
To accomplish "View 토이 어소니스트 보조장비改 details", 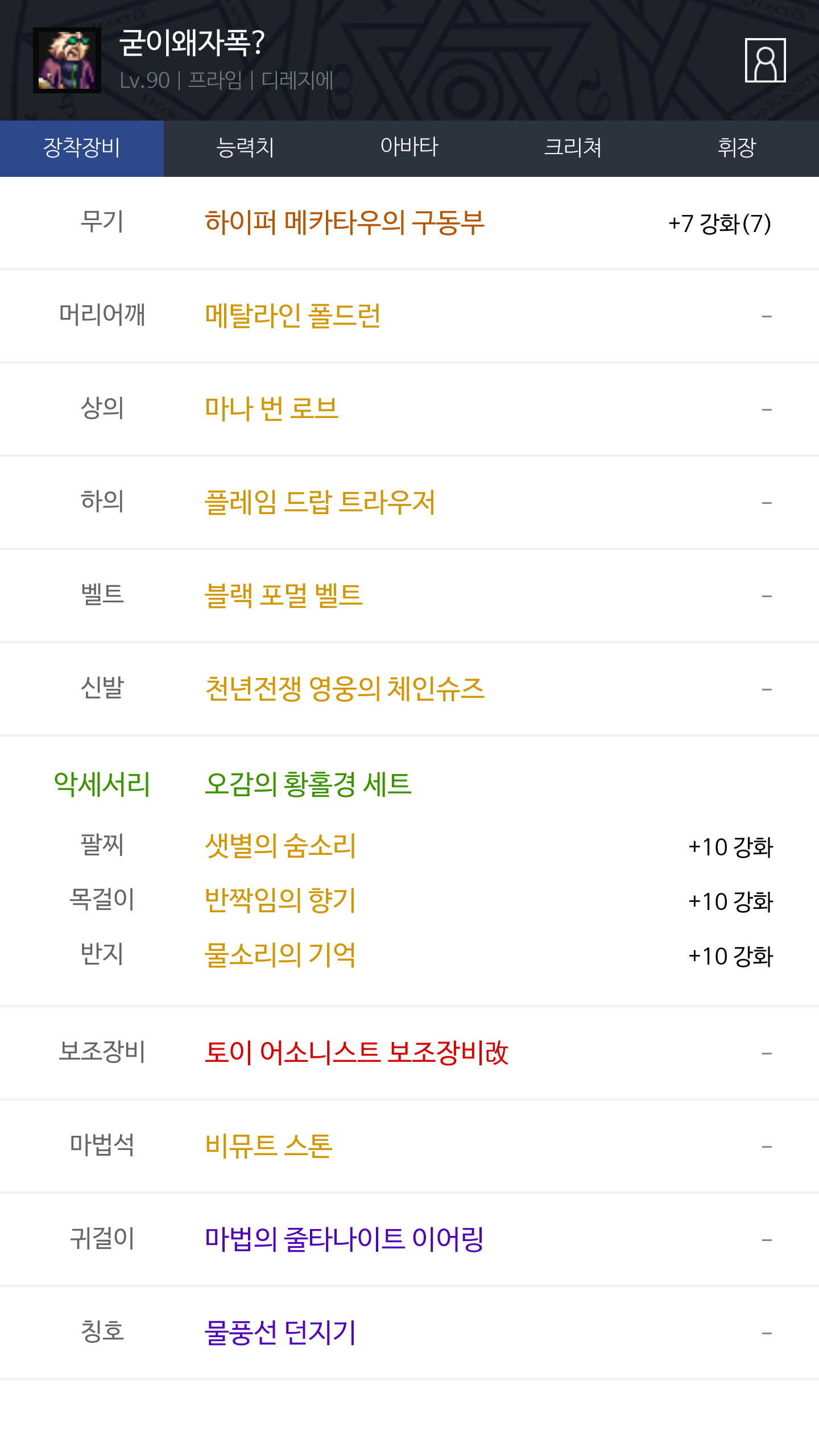I will point(356,1053).
